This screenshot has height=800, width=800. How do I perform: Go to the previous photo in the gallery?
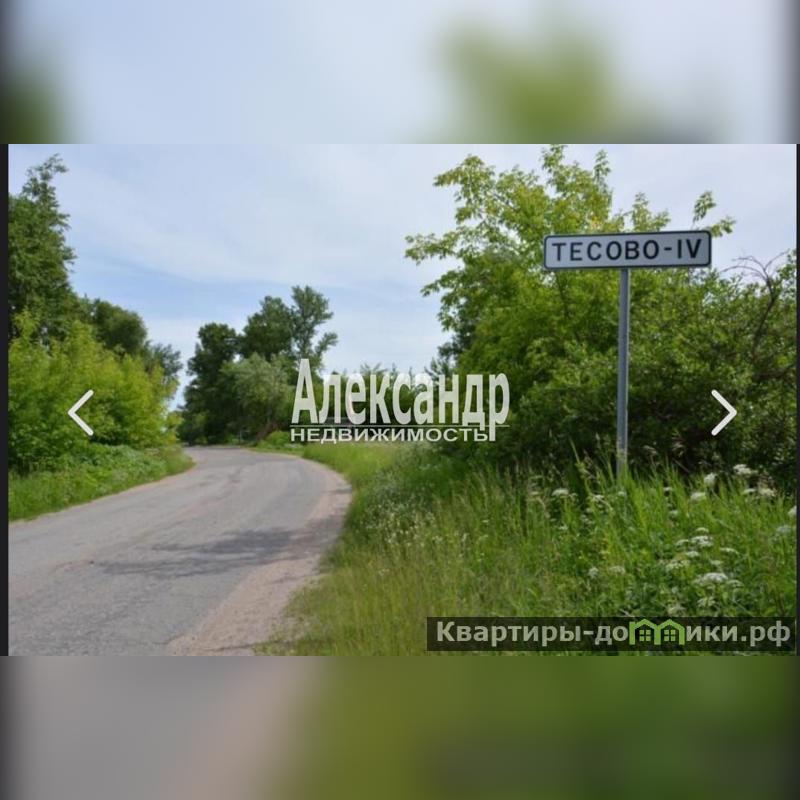81,412
